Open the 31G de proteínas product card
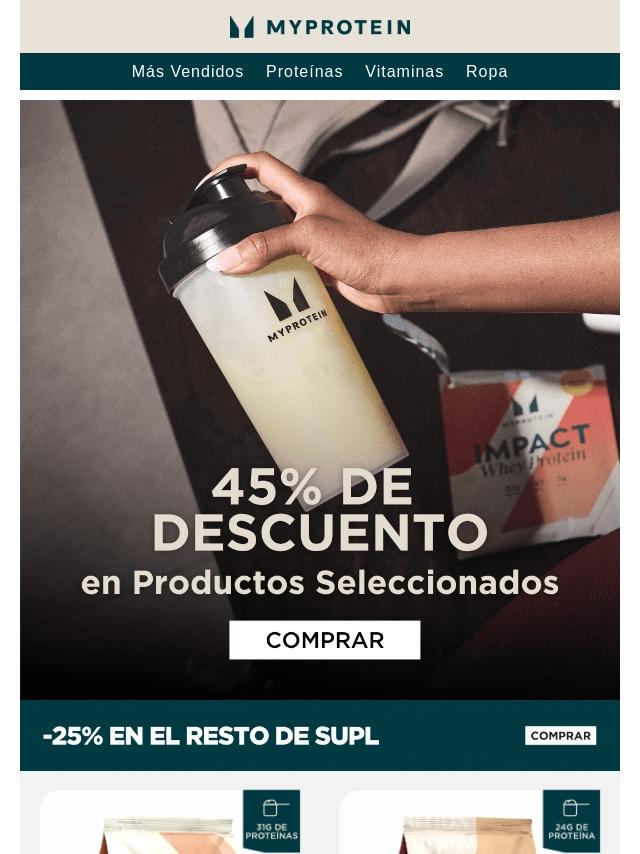The height and width of the screenshot is (854, 640). tap(170, 823)
